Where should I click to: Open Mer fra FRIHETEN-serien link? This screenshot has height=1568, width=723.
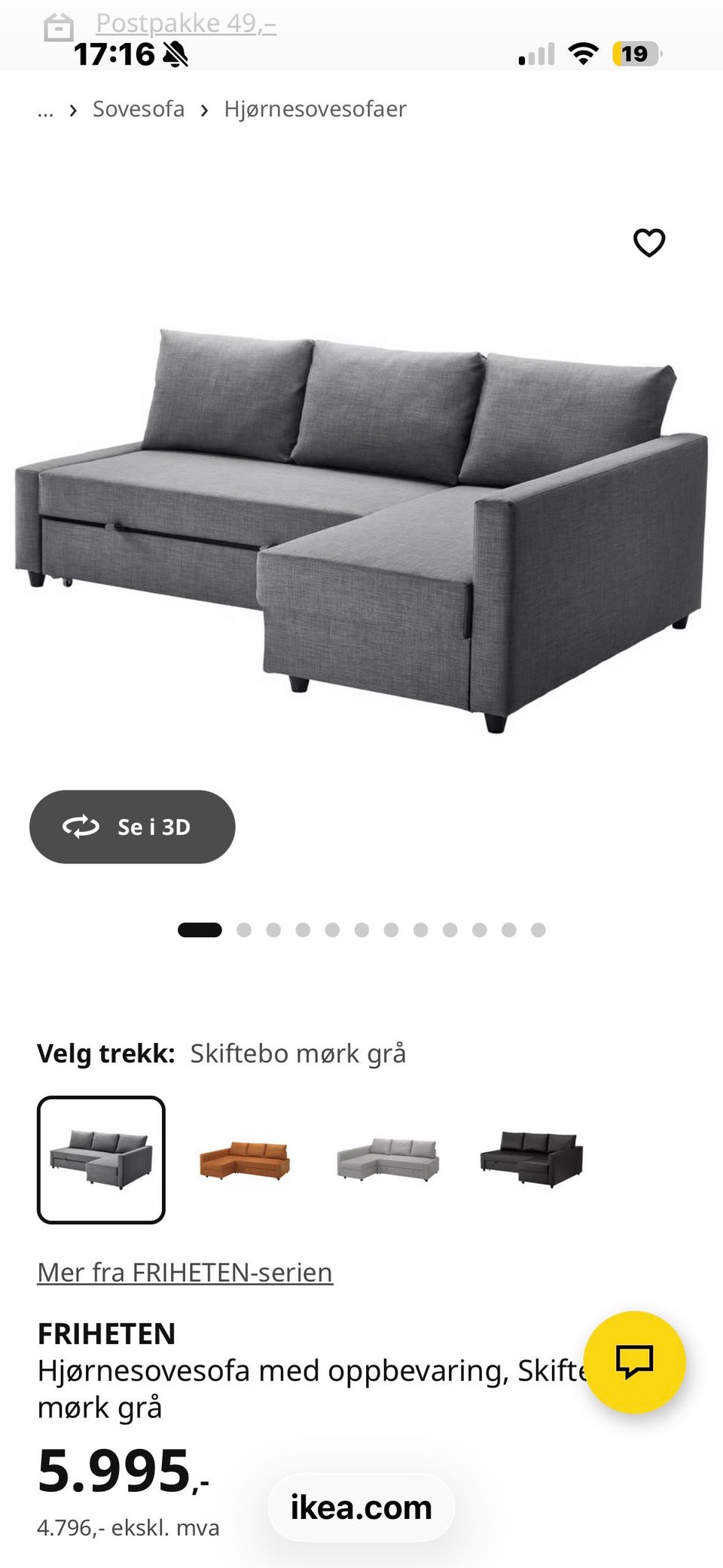[185, 1273]
